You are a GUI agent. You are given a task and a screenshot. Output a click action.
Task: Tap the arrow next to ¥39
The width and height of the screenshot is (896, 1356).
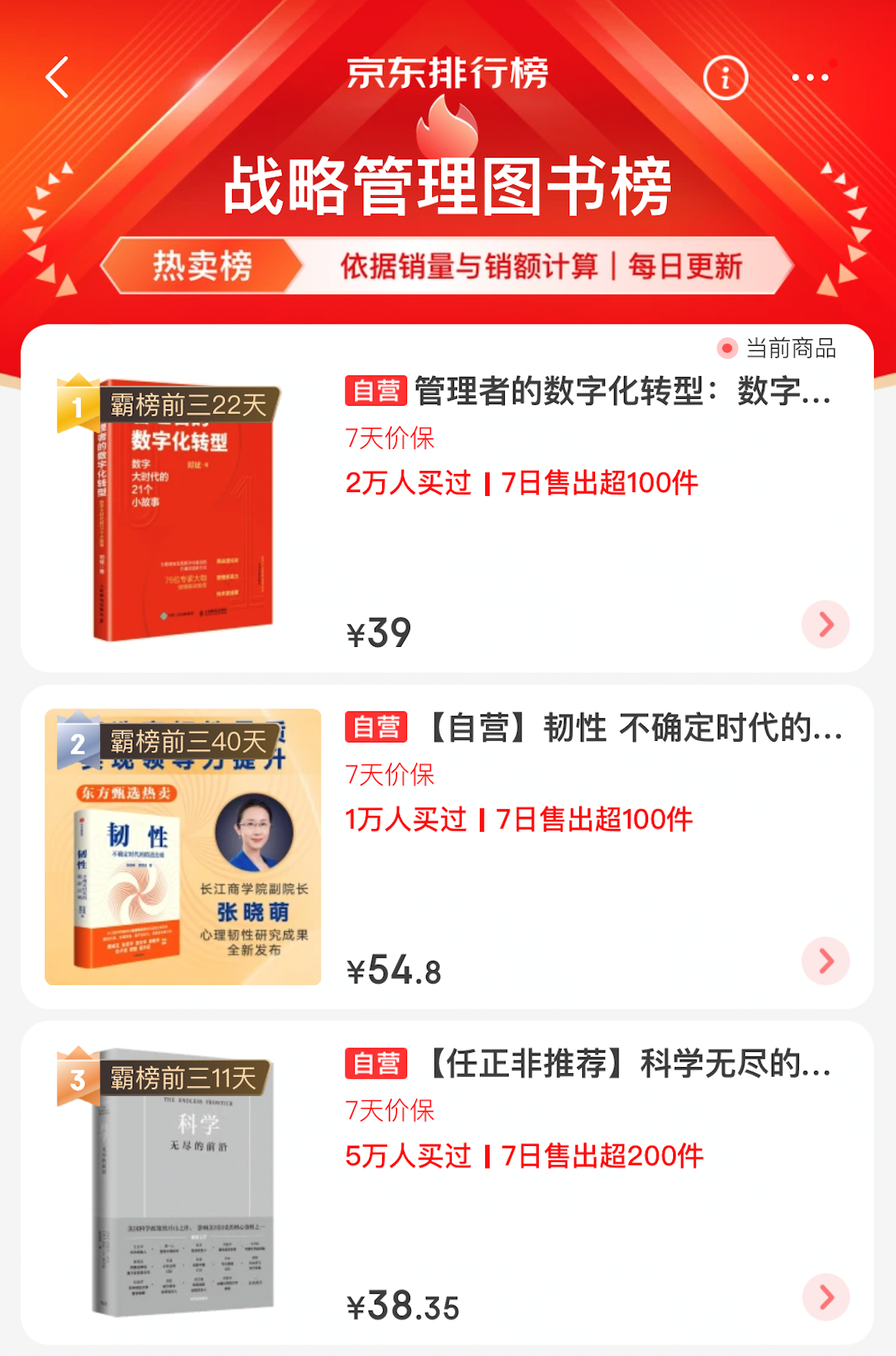(x=826, y=625)
